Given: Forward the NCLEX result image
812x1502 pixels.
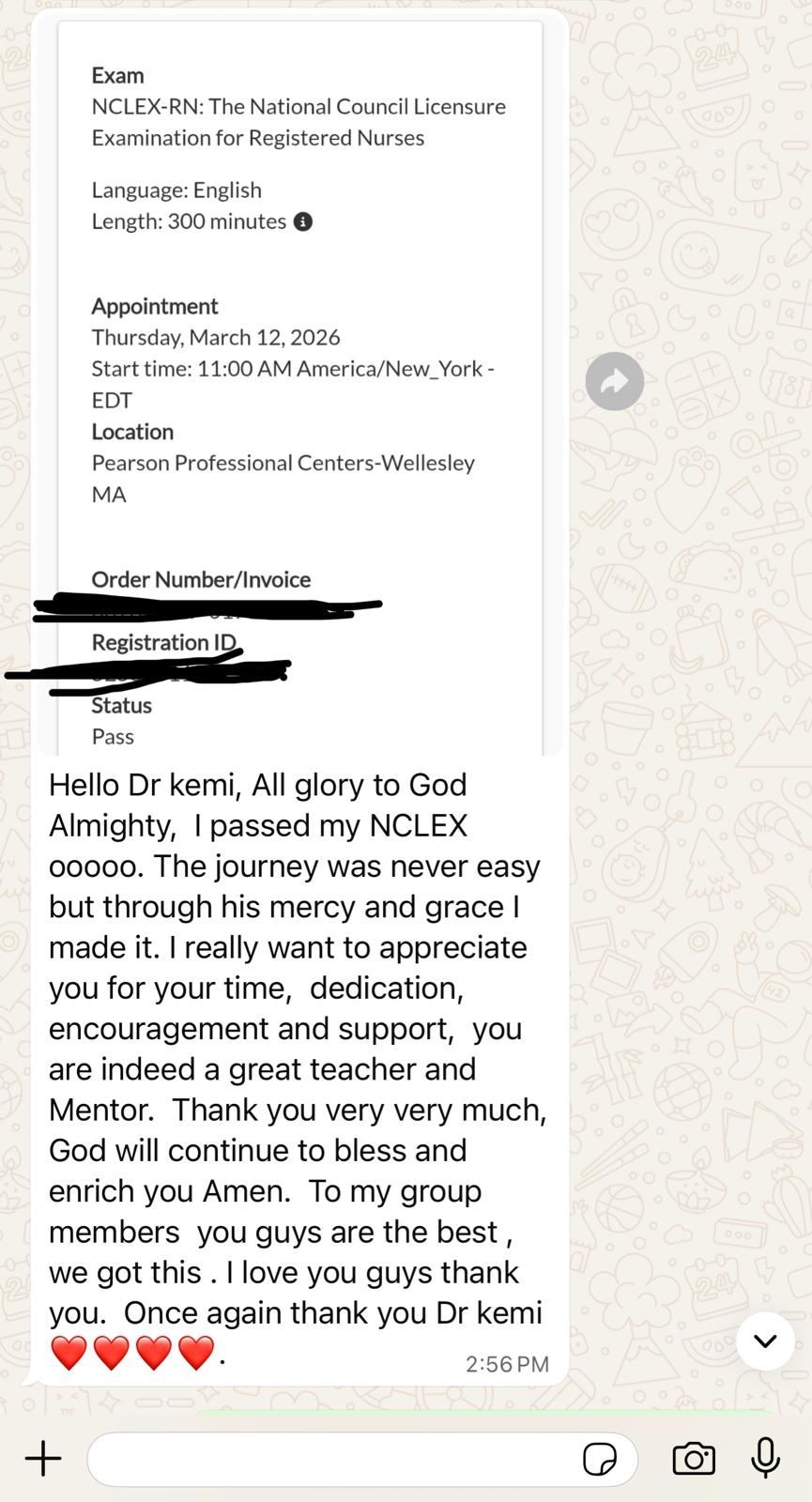Looking at the screenshot, I should pos(614,381).
